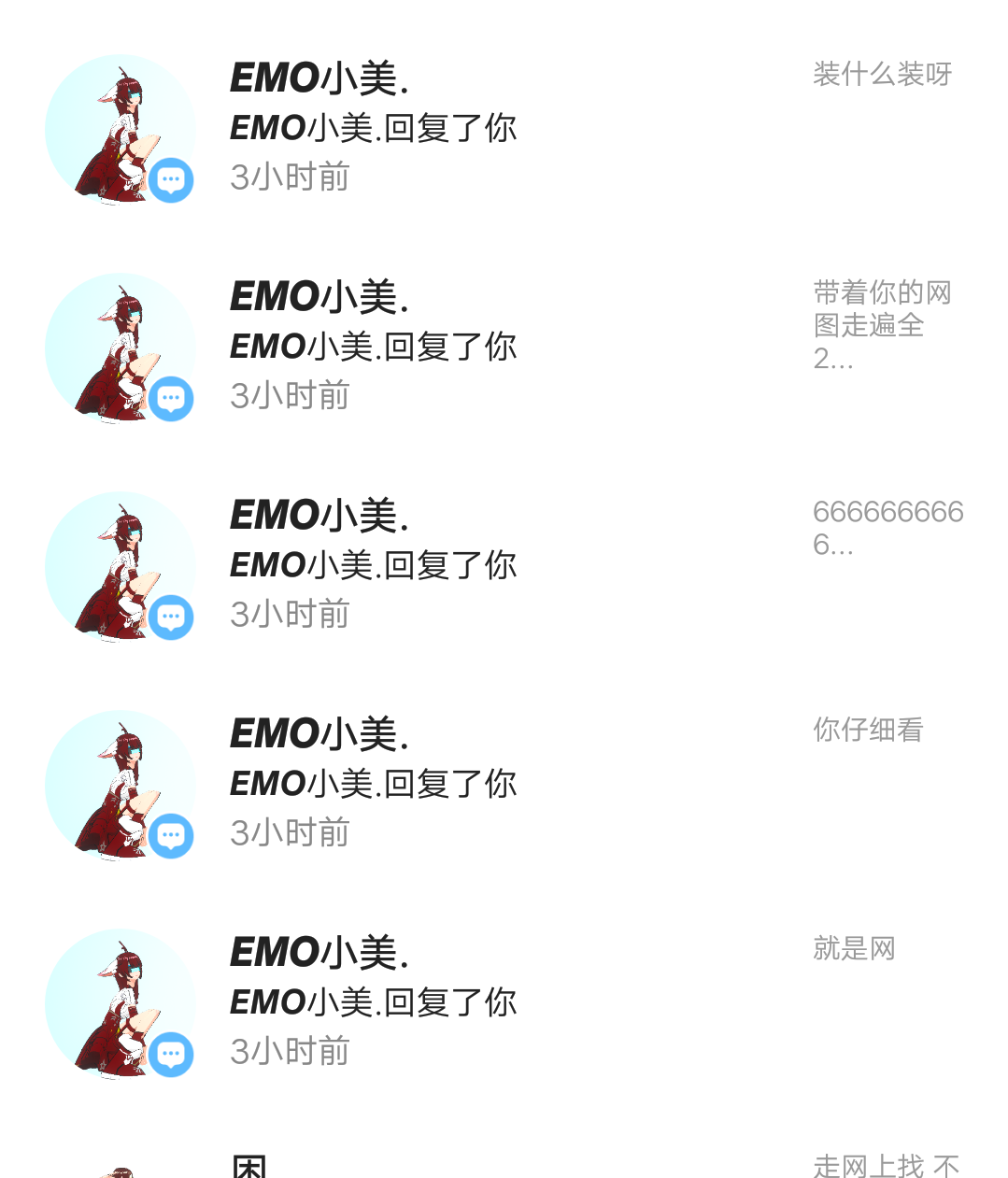1008x1178 pixels.
Task: Open the reply saying 就是网
Action: [854, 949]
